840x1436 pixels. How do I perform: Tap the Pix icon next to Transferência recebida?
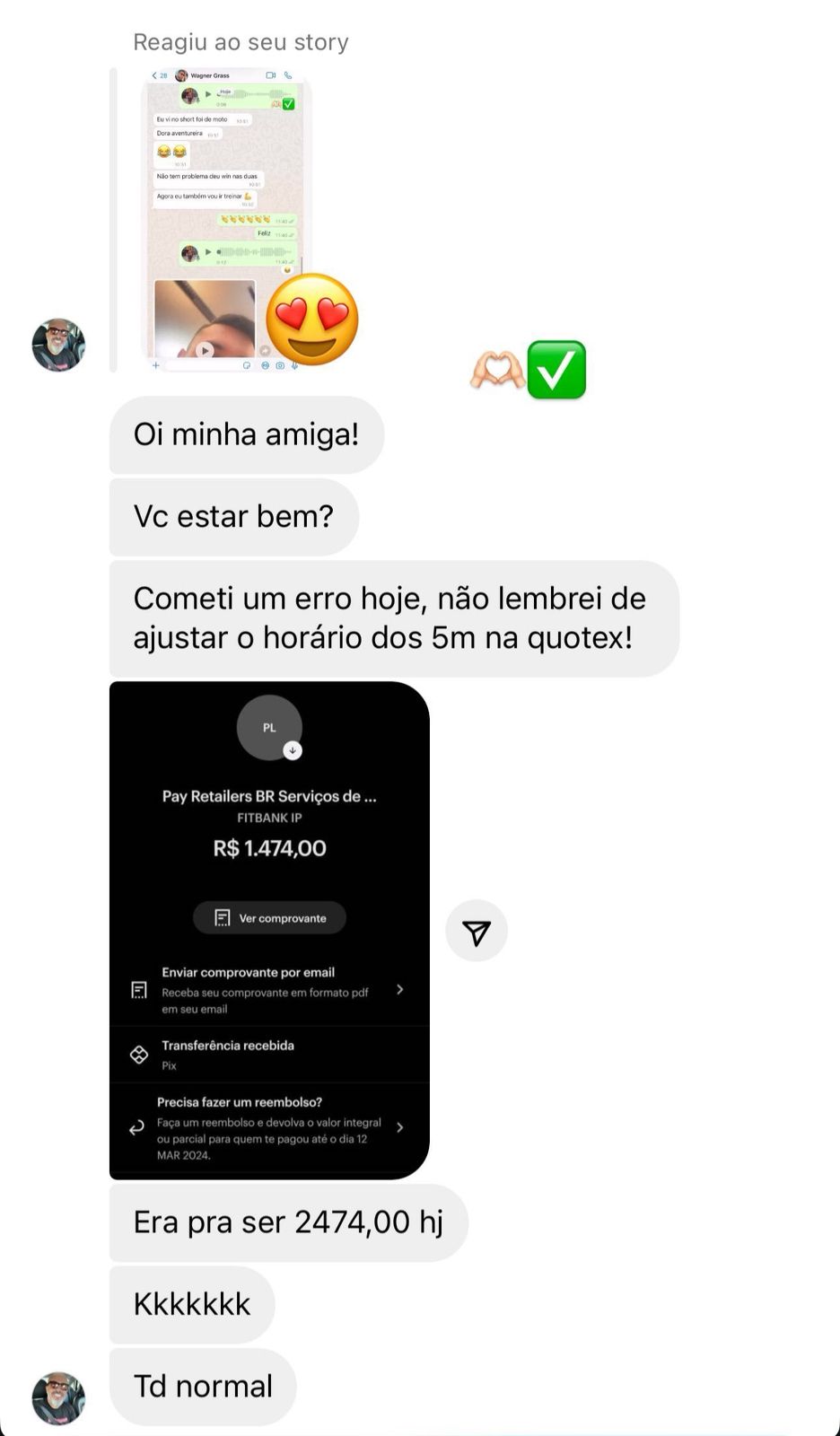[x=140, y=1055]
